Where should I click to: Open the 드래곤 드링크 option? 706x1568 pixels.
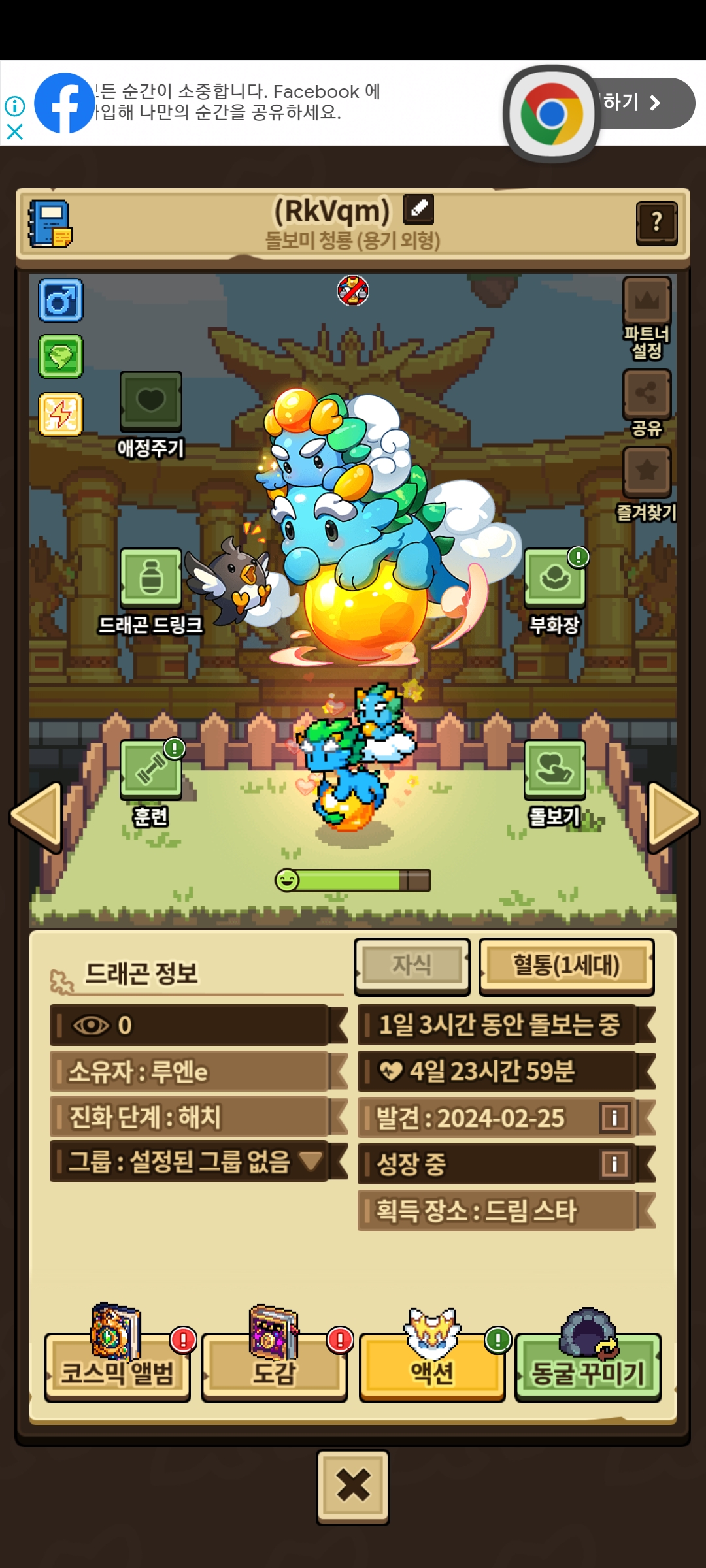[150, 578]
